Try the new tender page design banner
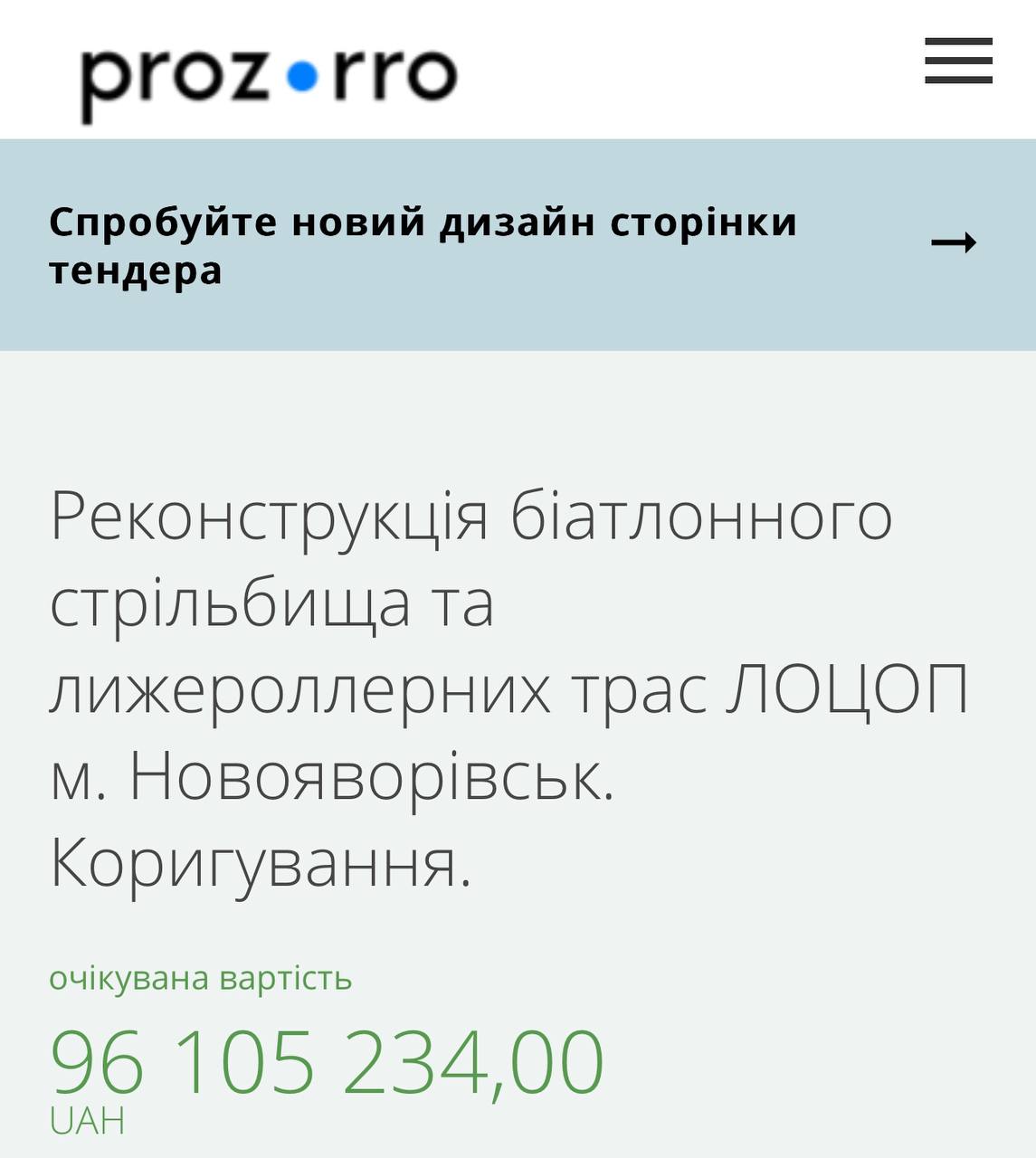The height and width of the screenshot is (1158, 1036). click(516, 244)
